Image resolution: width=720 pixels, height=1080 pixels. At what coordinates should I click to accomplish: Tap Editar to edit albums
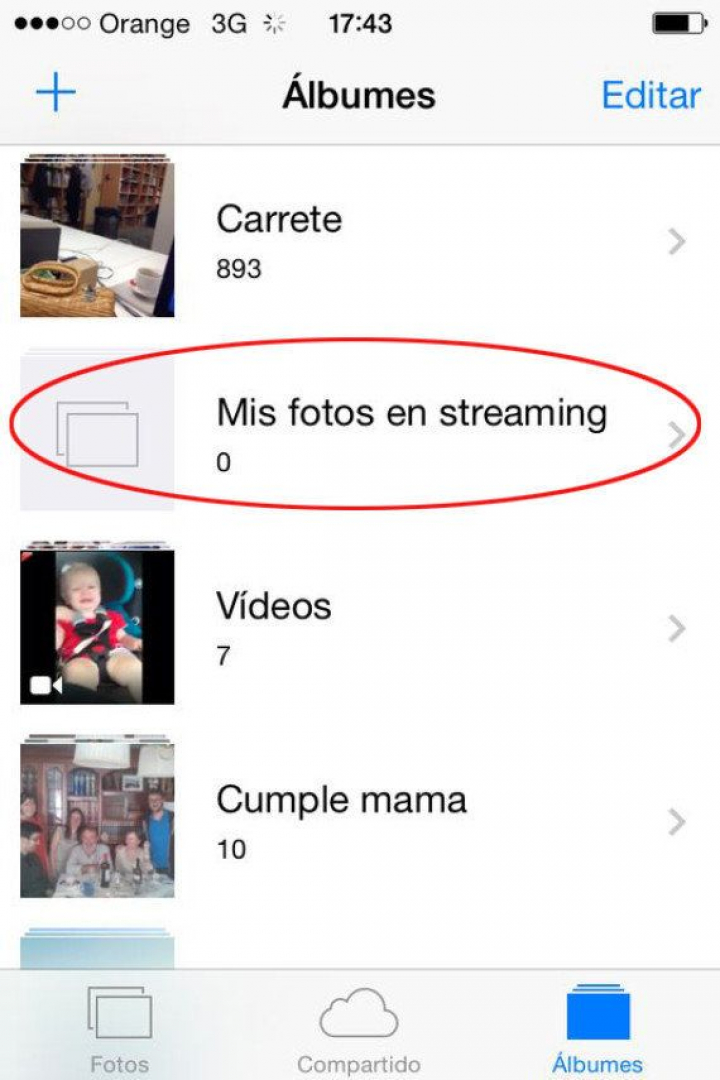[650, 95]
